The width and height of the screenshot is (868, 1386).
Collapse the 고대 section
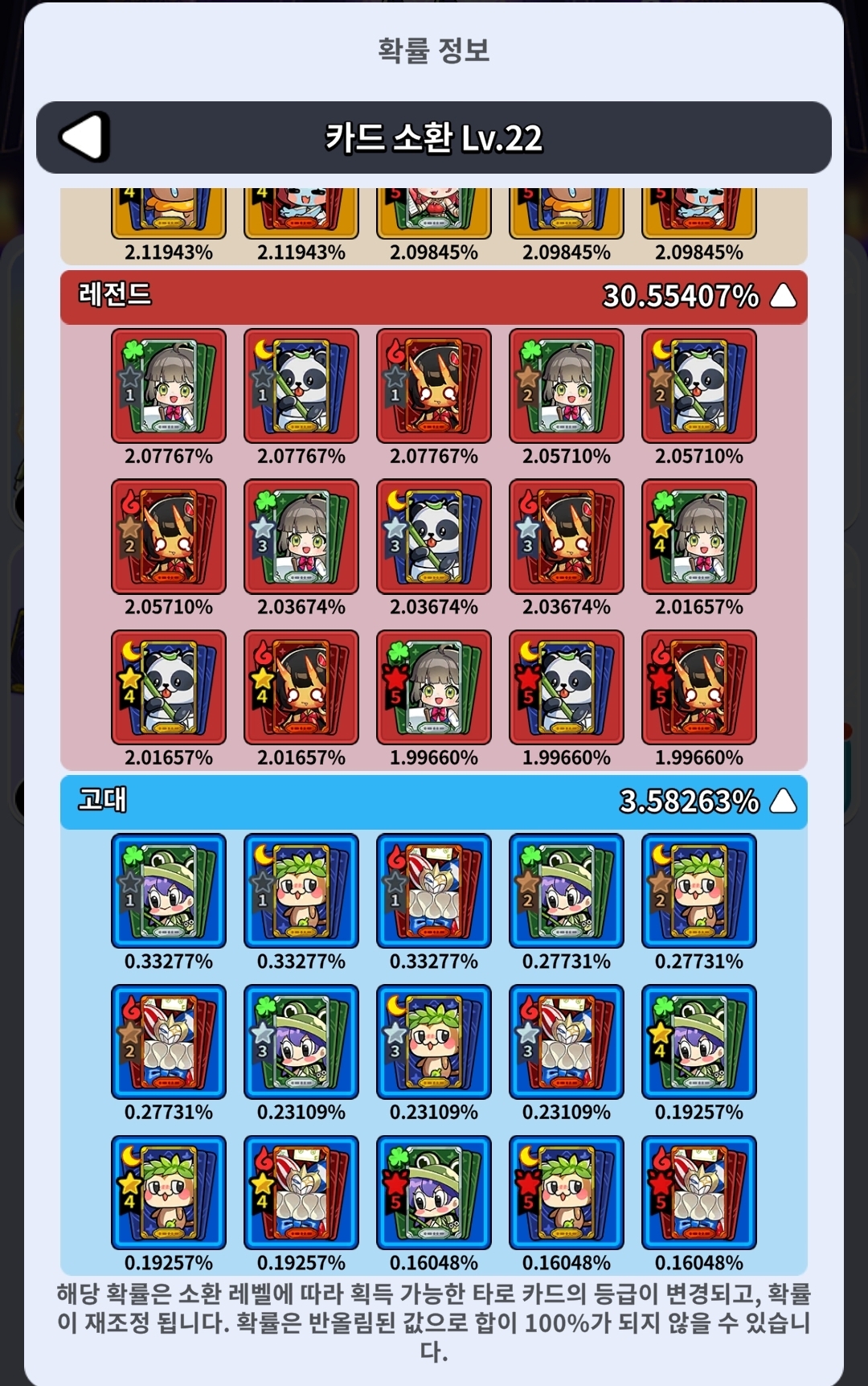click(x=783, y=801)
